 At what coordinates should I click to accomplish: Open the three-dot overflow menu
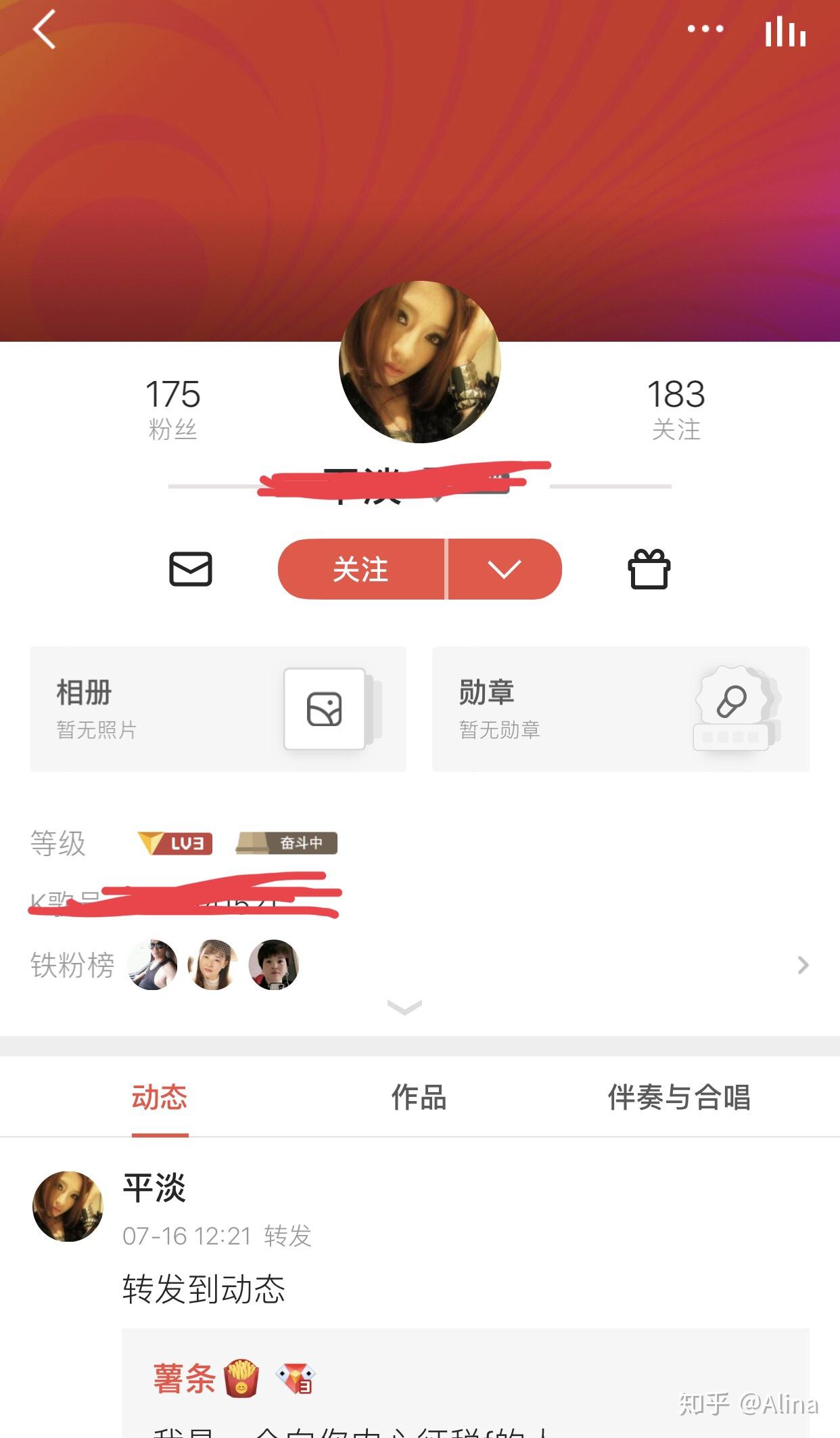[705, 29]
